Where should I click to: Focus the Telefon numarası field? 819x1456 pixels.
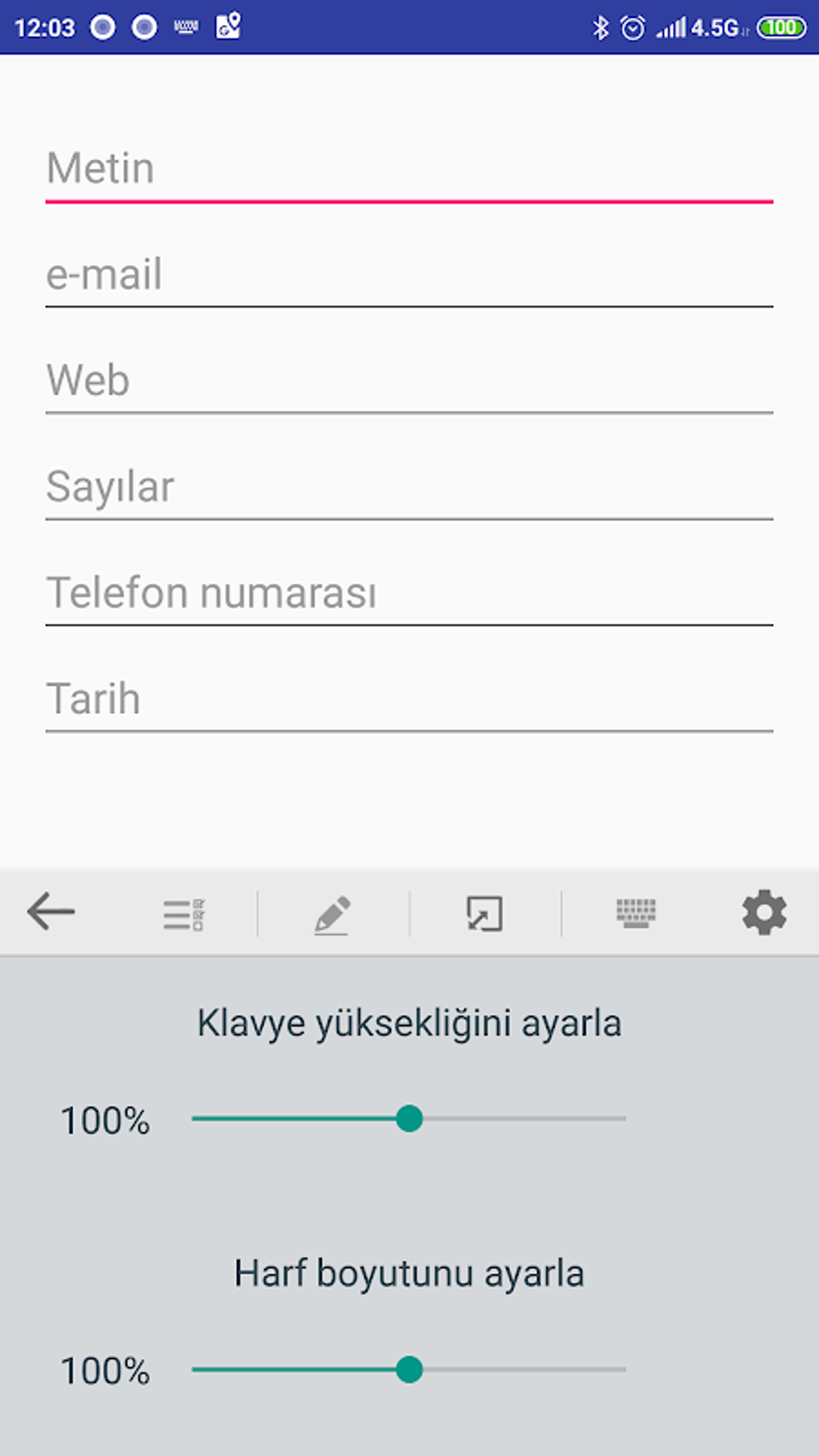(409, 593)
